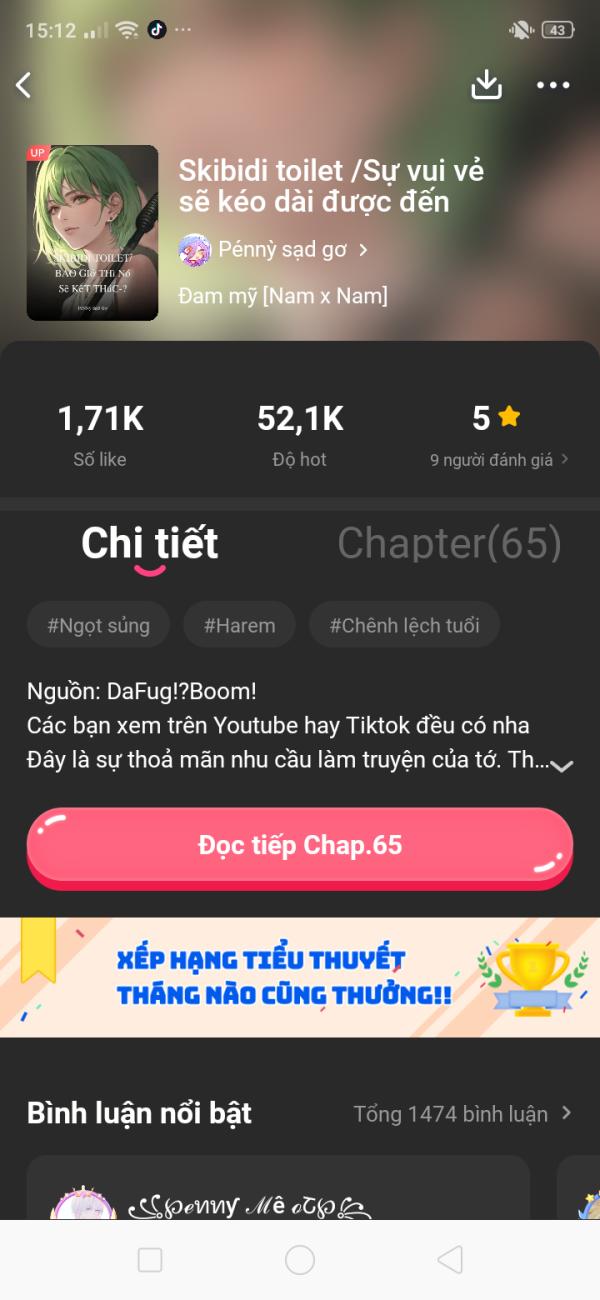Open the #Harem tag chip

point(239,626)
